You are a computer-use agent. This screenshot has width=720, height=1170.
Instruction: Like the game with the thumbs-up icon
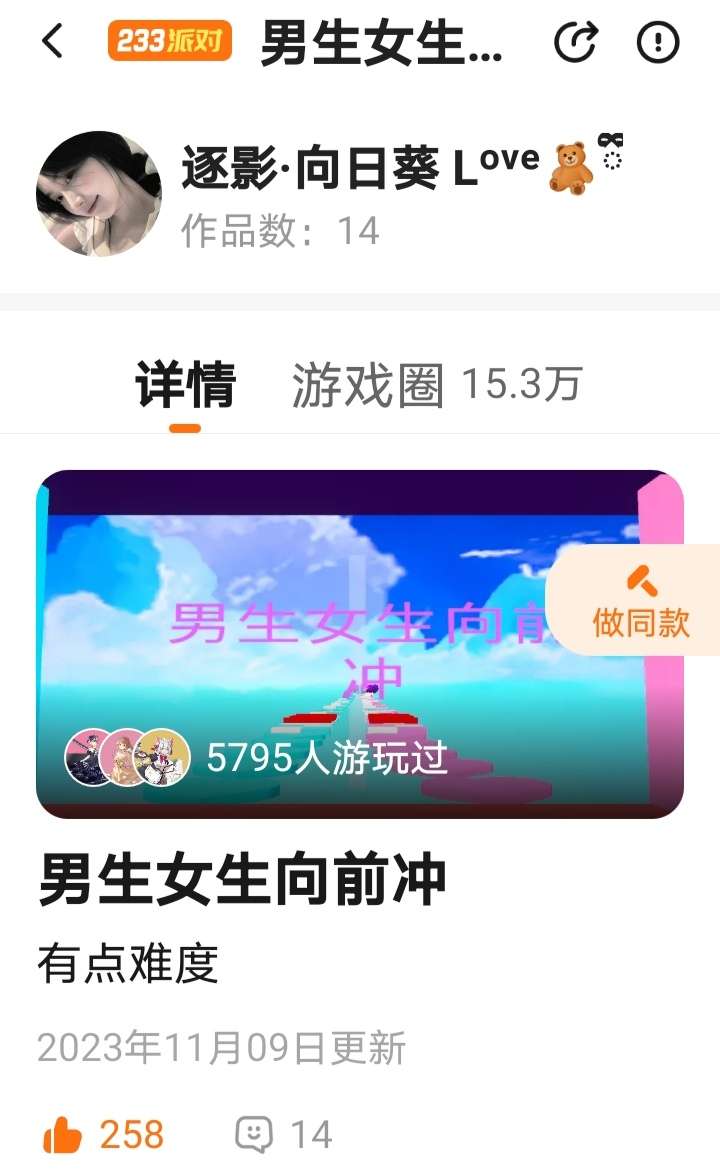[x=63, y=1135]
